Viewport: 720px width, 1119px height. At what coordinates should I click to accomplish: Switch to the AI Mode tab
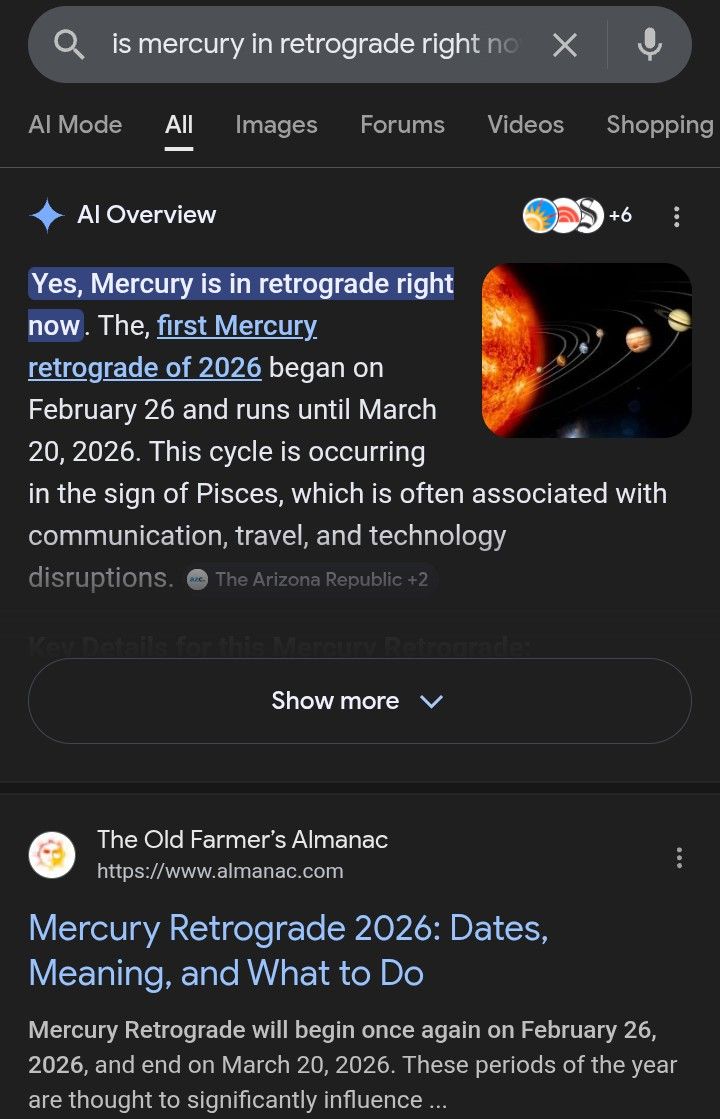(x=75, y=125)
